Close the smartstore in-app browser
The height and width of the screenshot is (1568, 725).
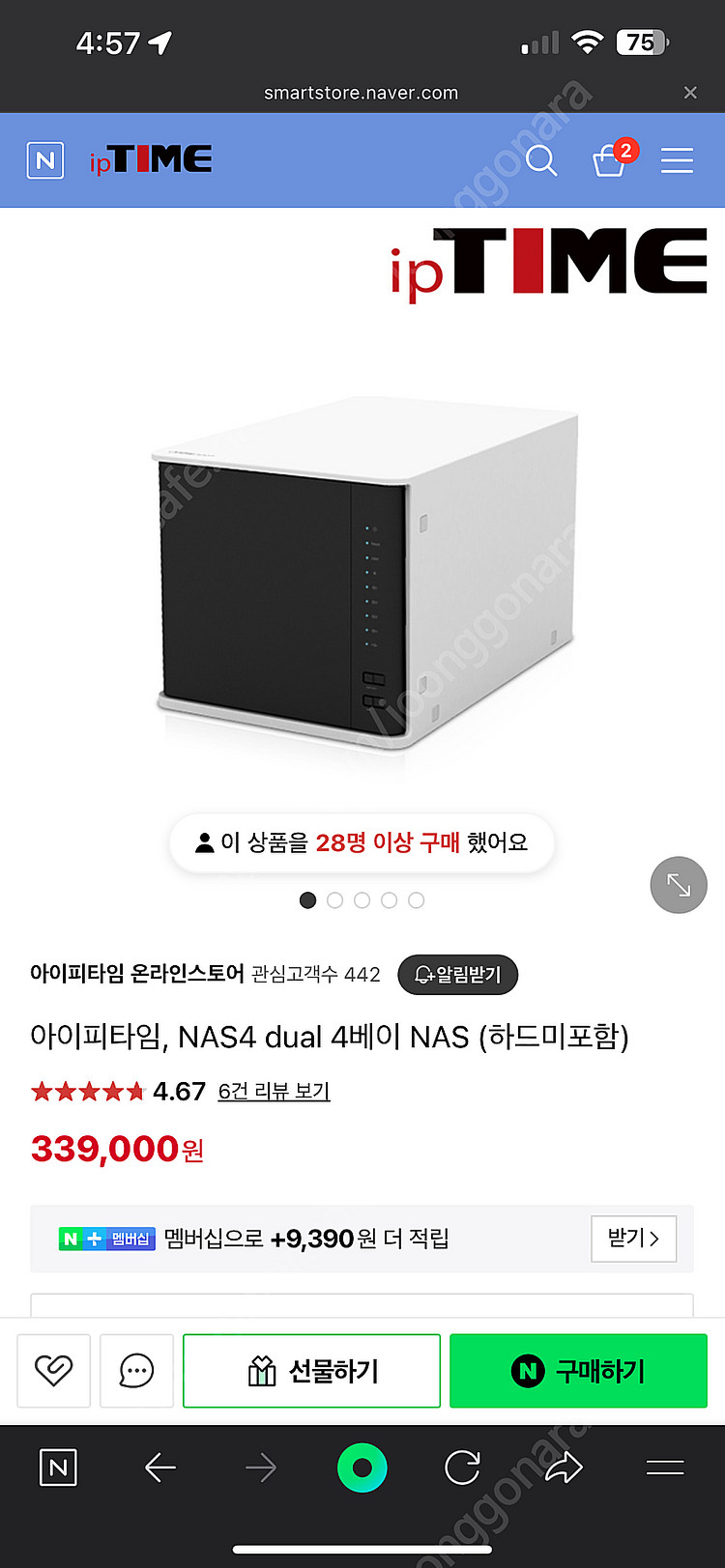coord(689,93)
